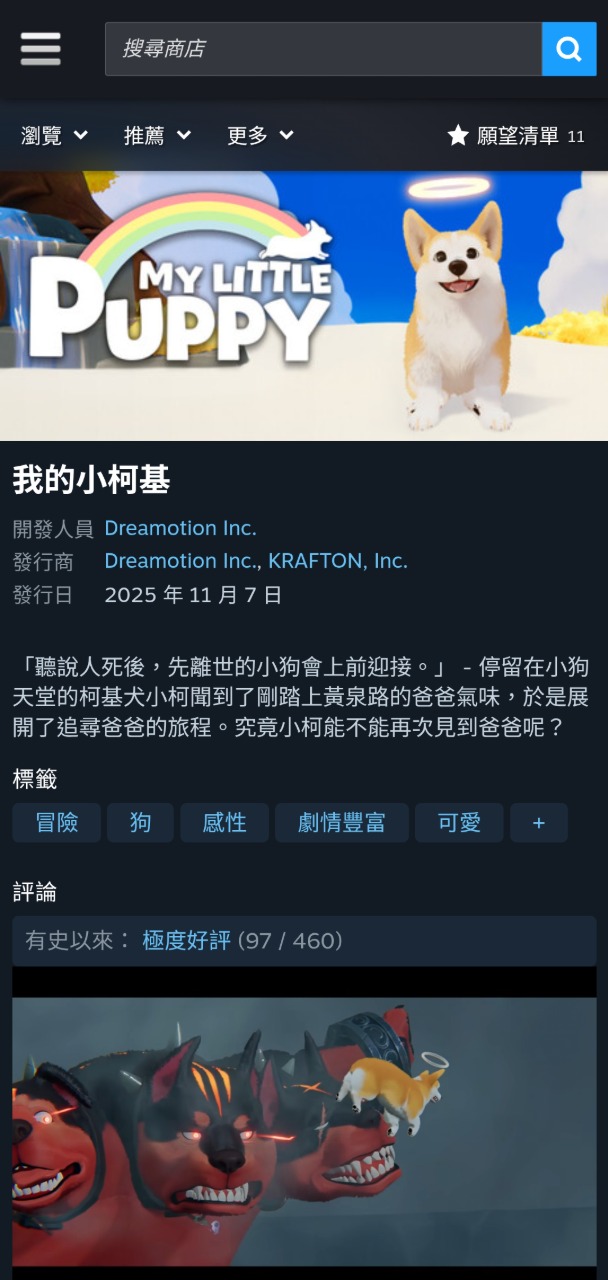Screen dimensions: 608x1280
Task: Select the 狗 tag
Action: click(140, 823)
